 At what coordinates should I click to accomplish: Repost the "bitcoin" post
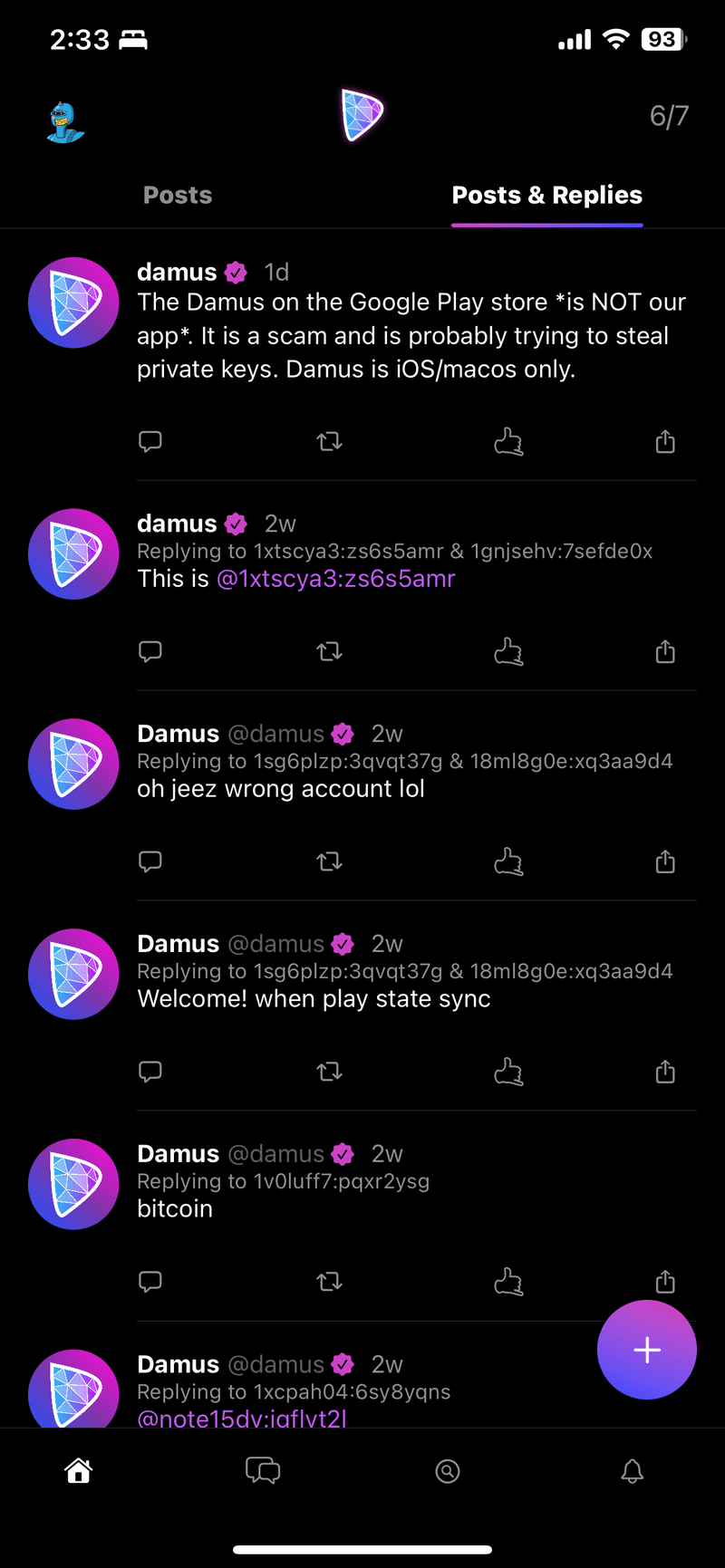click(329, 1282)
